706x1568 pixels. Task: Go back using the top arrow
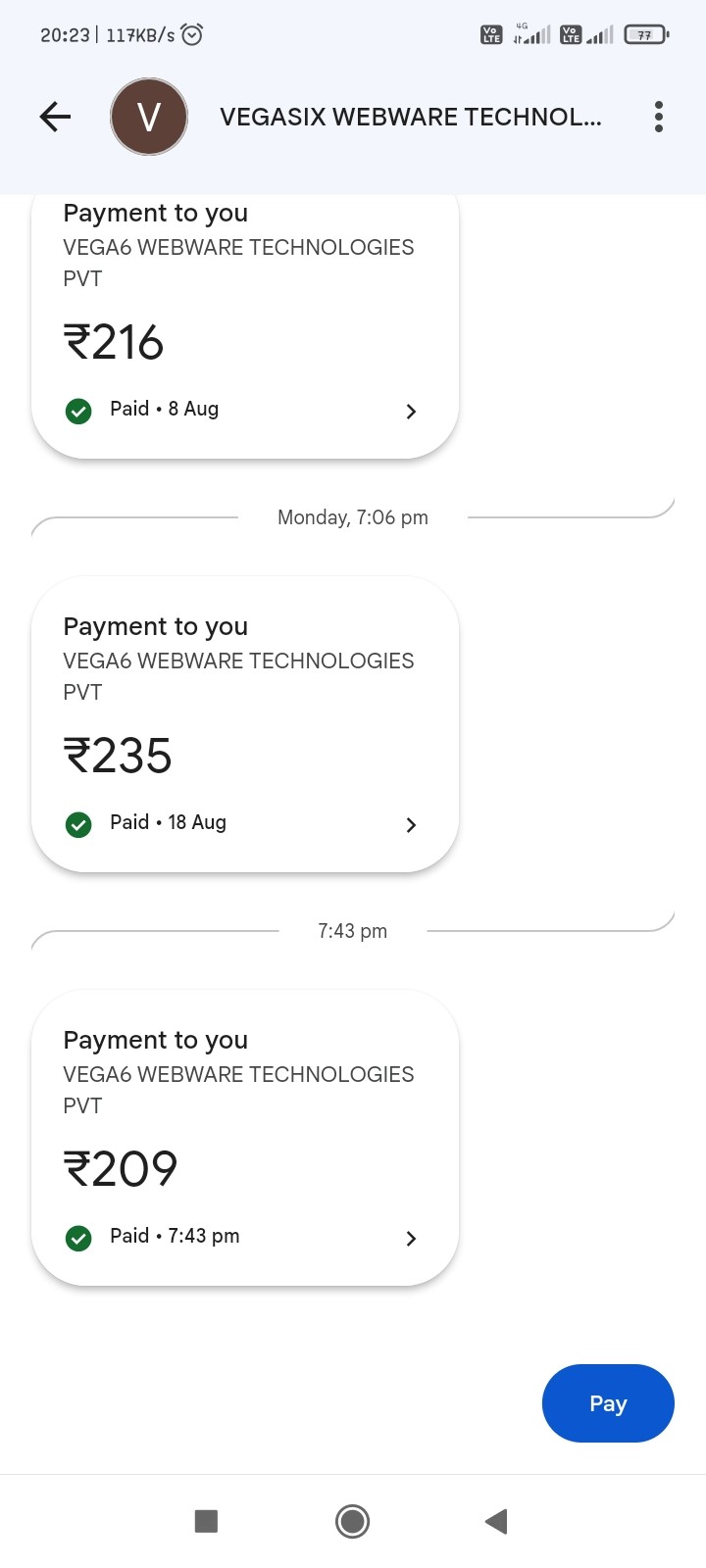pyautogui.click(x=55, y=118)
